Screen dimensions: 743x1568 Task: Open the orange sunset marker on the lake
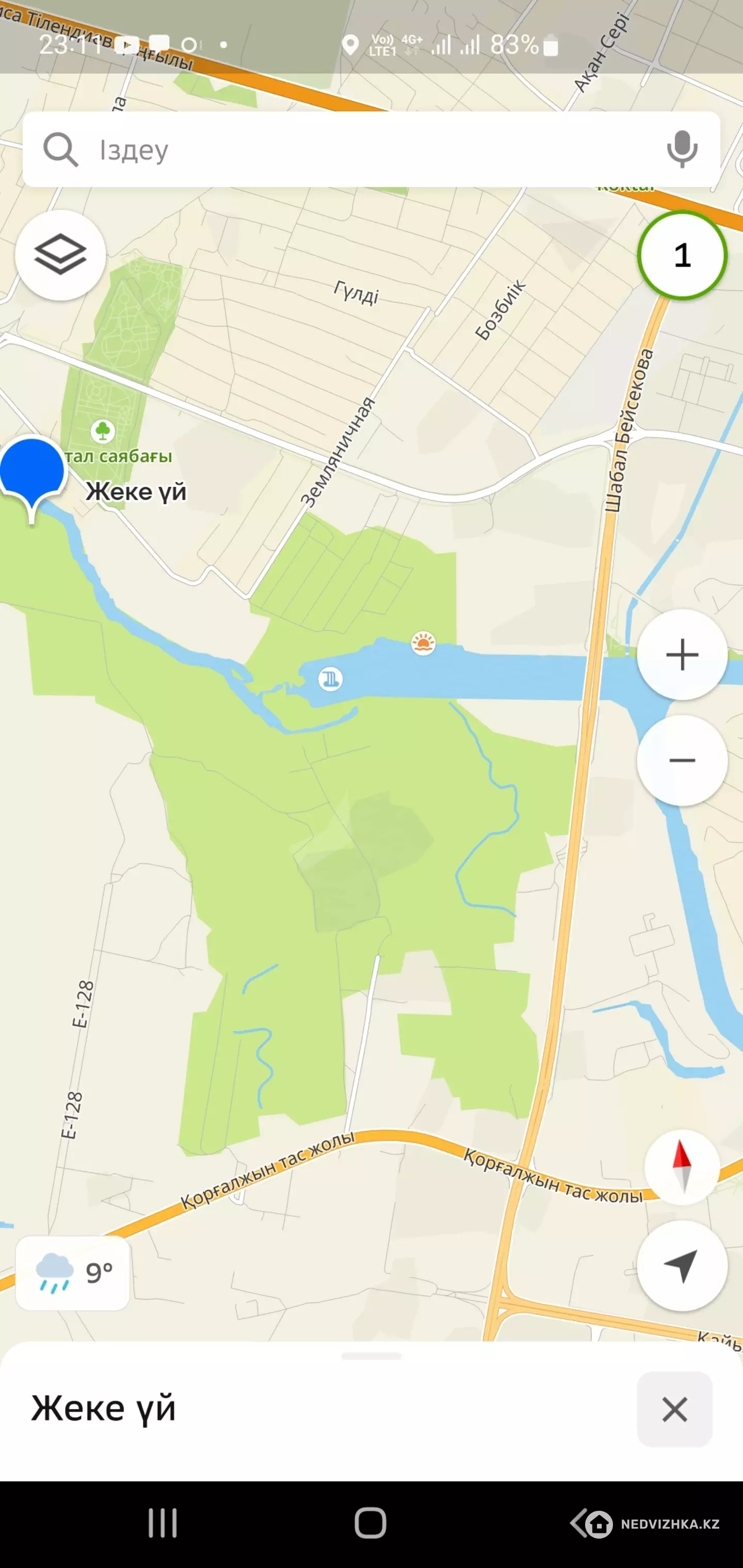423,643
